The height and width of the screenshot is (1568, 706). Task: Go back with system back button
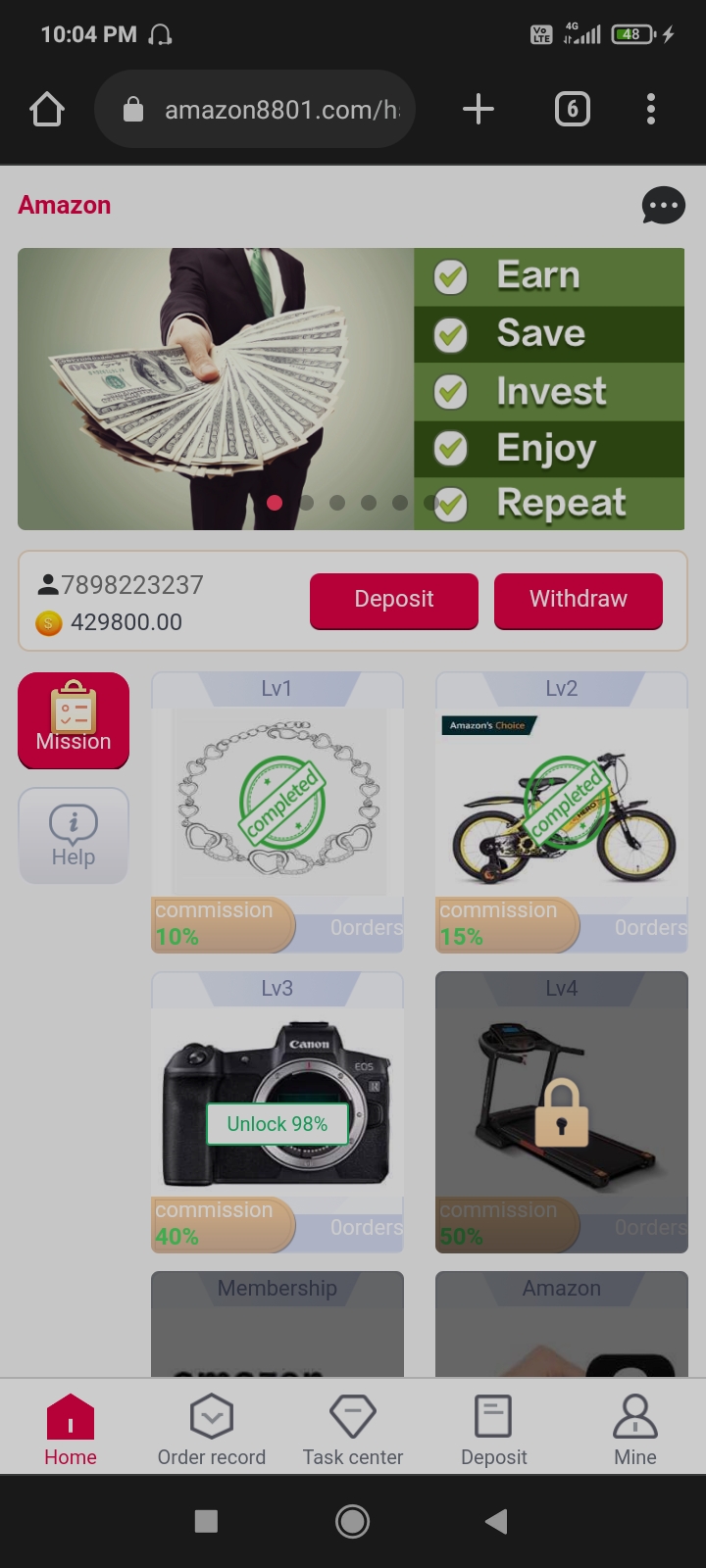[497, 1521]
